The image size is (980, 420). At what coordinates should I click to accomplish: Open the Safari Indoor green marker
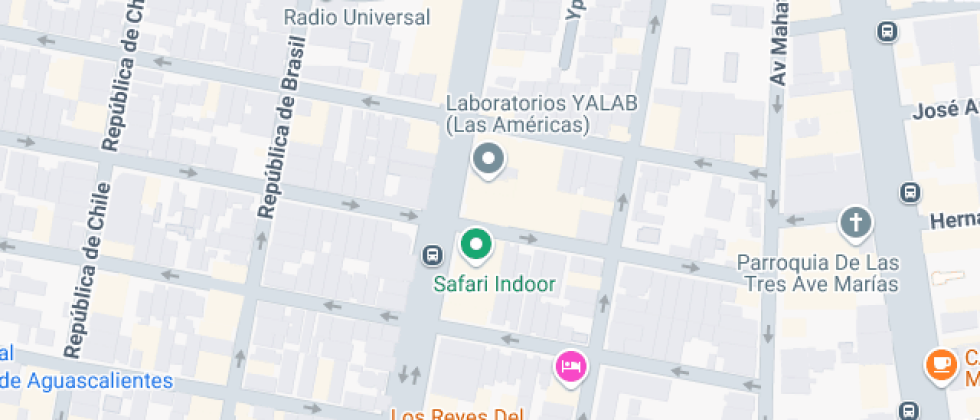(476, 244)
